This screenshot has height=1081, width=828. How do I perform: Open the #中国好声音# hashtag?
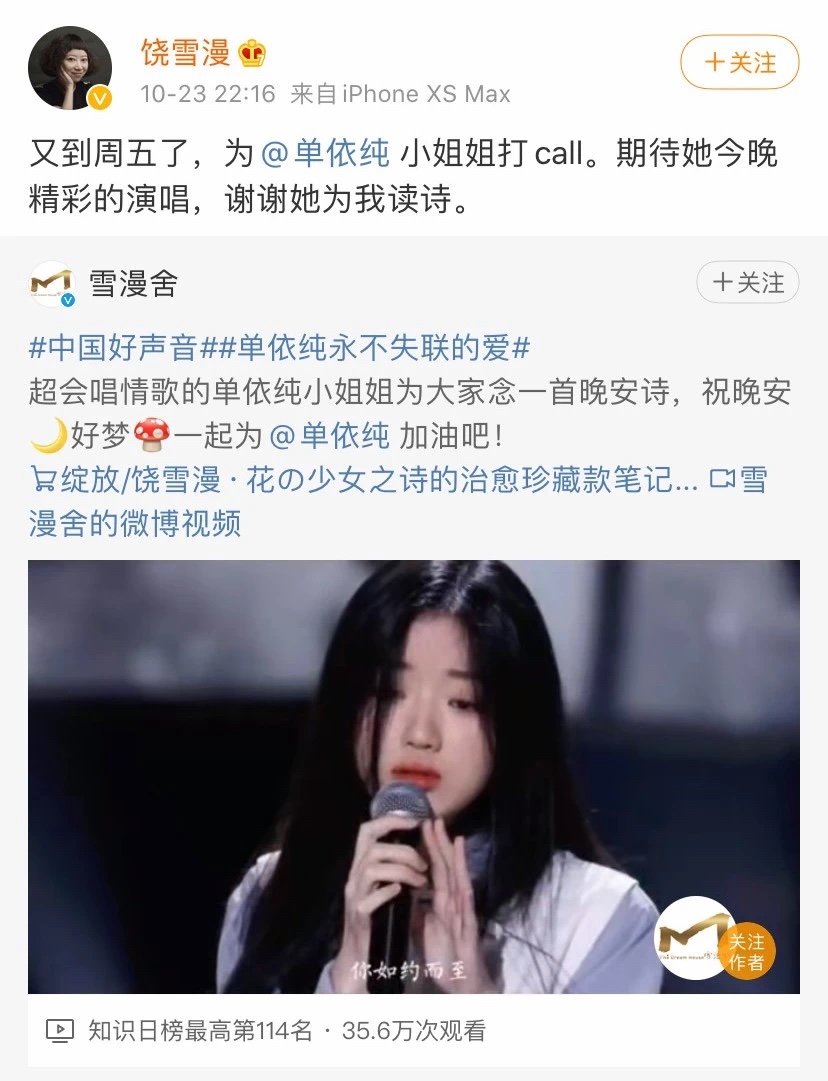(x=115, y=348)
